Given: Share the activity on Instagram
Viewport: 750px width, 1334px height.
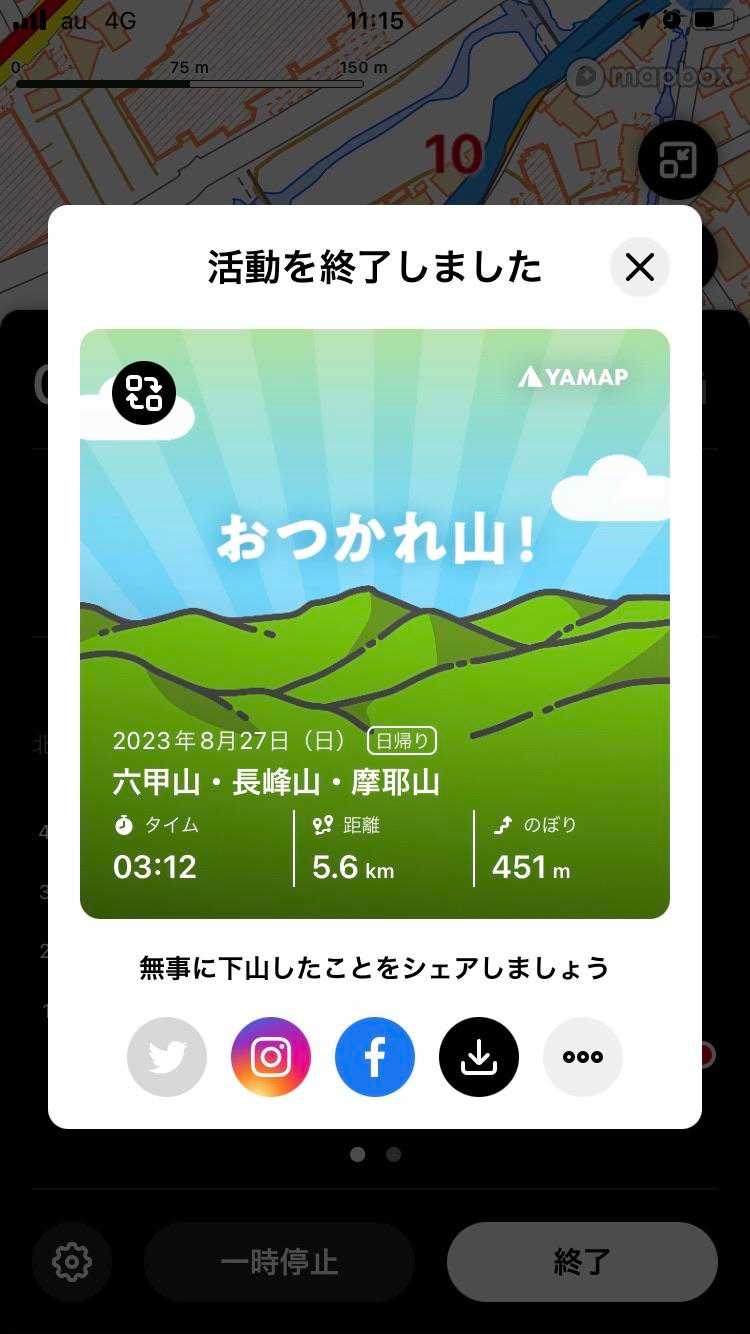Looking at the screenshot, I should (271, 1057).
